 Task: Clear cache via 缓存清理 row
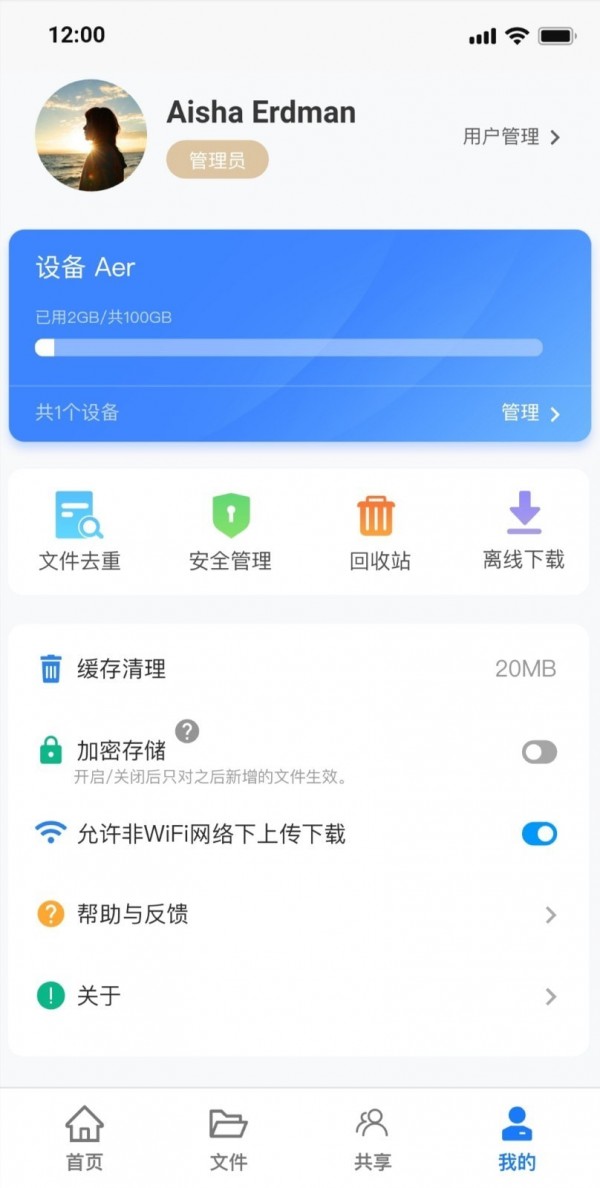(x=298, y=669)
